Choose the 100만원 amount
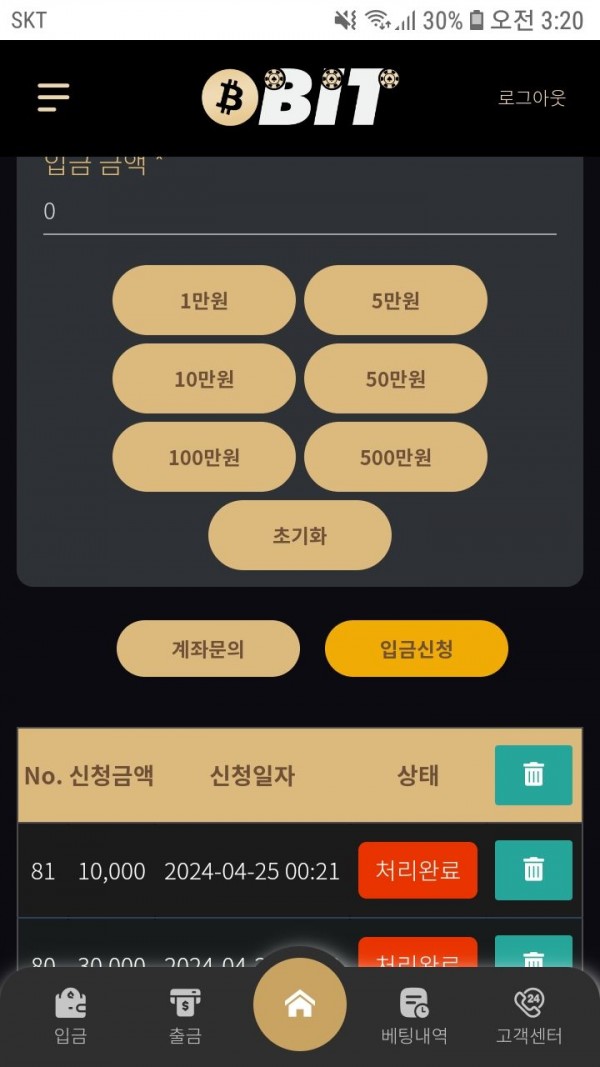The width and height of the screenshot is (600, 1067). (204, 458)
